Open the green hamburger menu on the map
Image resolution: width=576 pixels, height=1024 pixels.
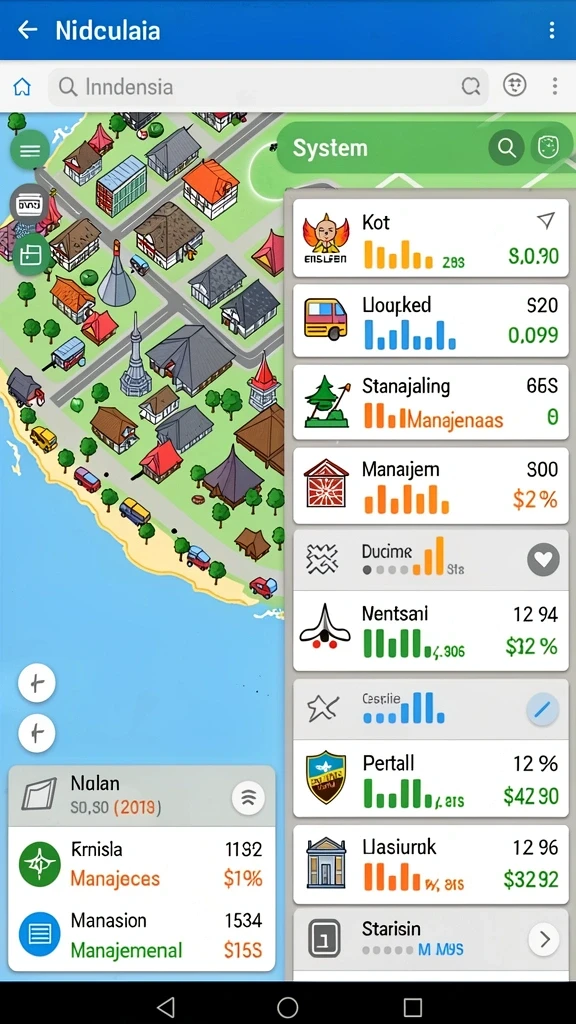[29, 151]
